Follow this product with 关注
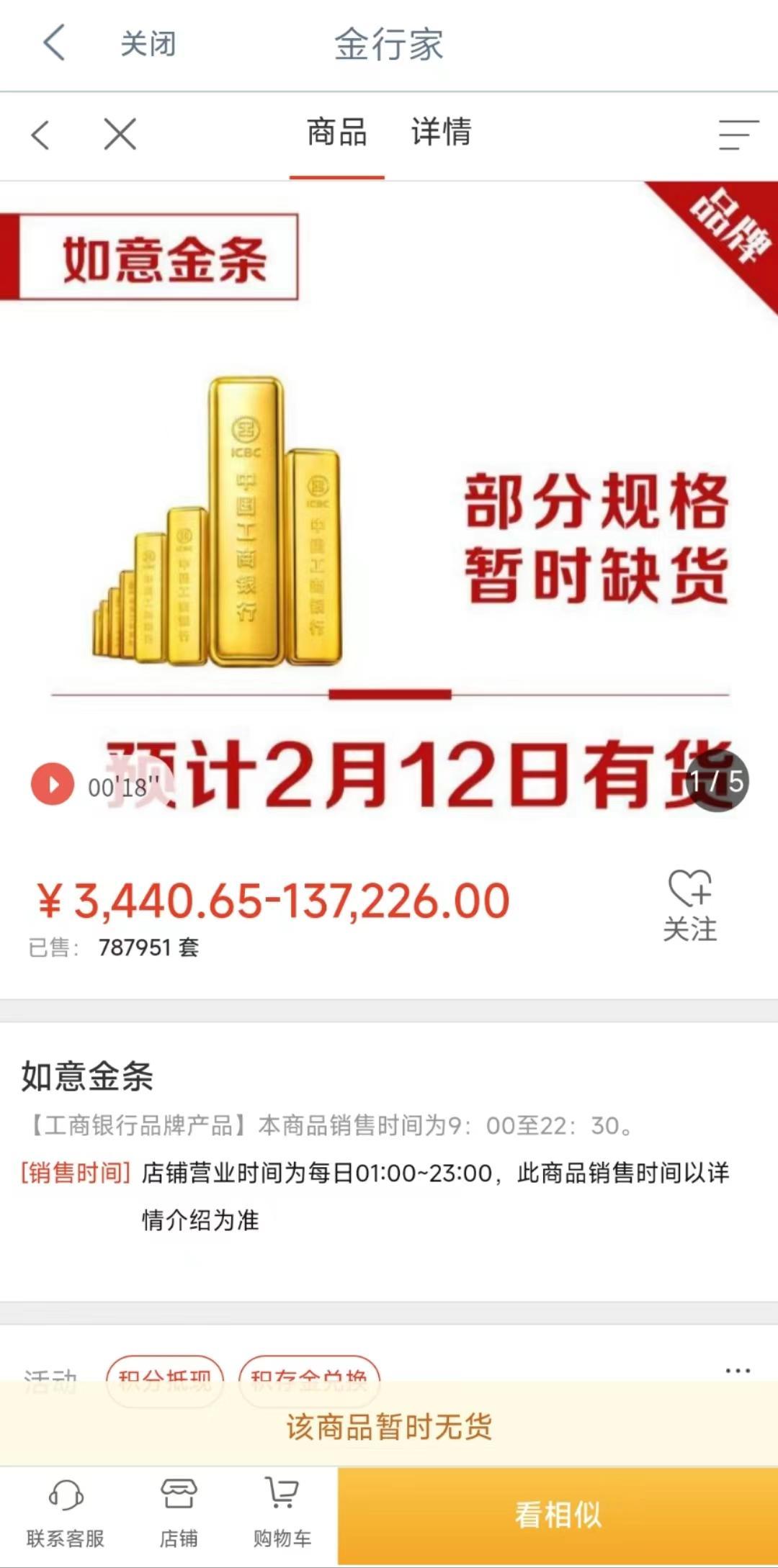Viewport: 778px width, 1568px height. point(689,905)
